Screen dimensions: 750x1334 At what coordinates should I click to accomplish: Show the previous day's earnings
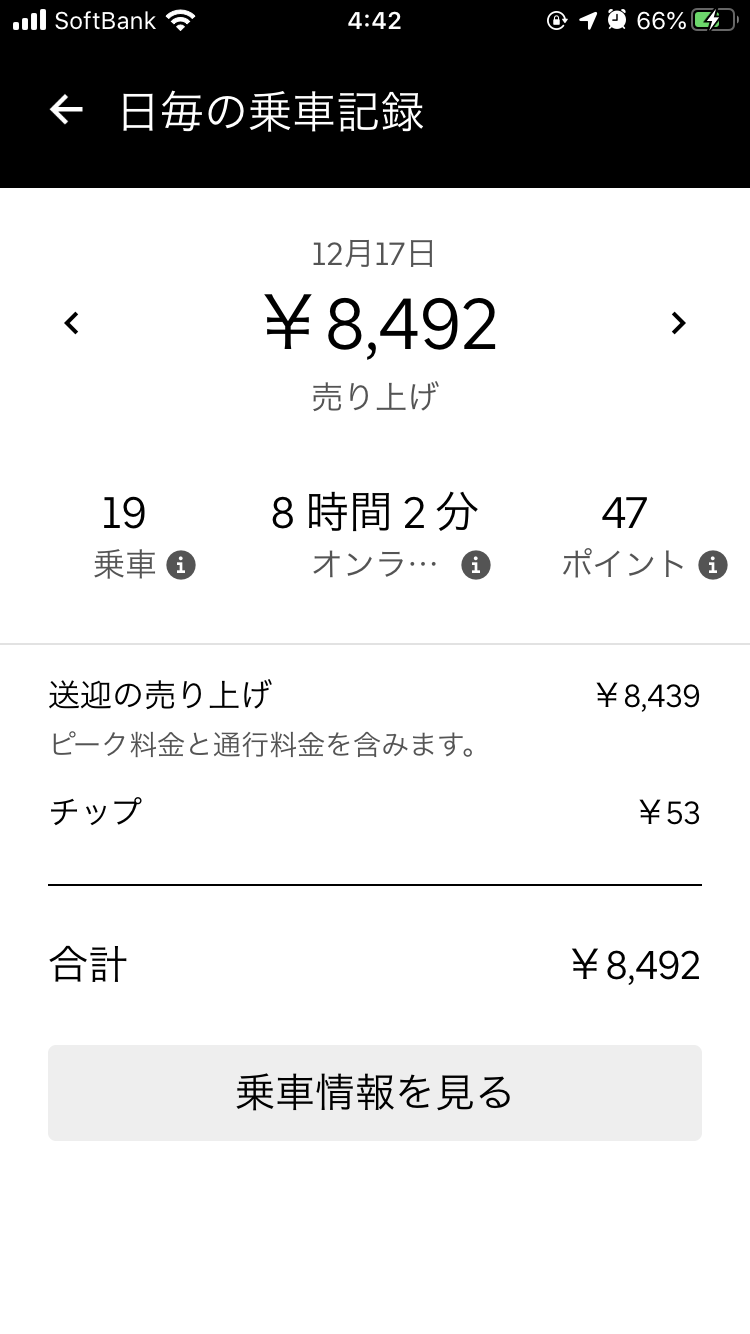click(x=71, y=323)
